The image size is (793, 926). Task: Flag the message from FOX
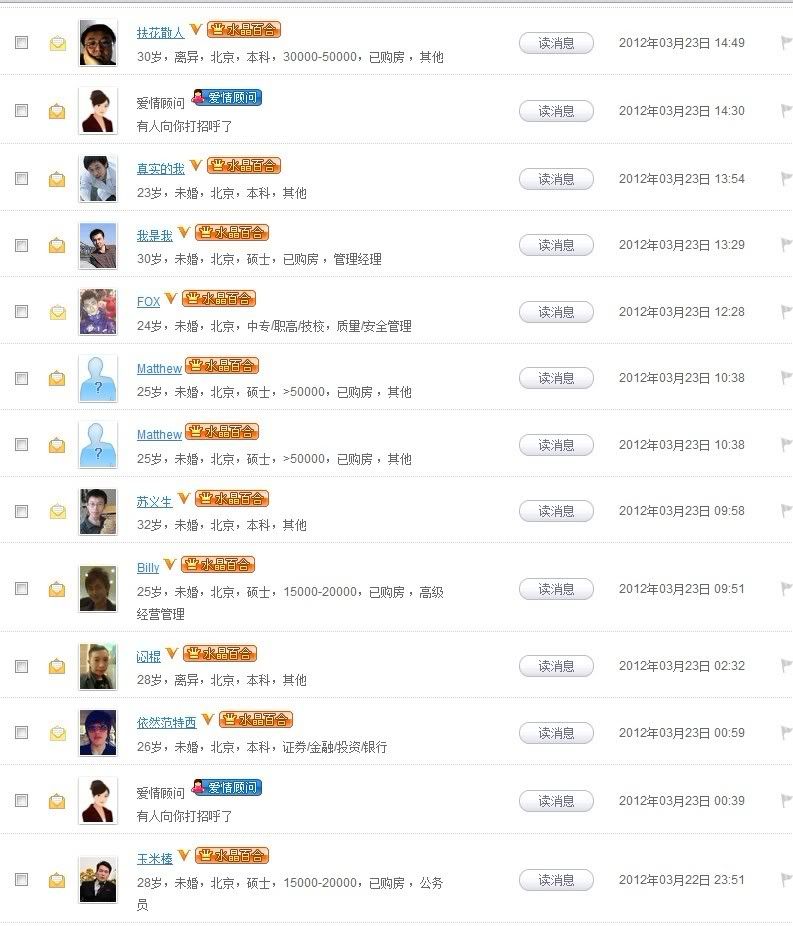(786, 311)
